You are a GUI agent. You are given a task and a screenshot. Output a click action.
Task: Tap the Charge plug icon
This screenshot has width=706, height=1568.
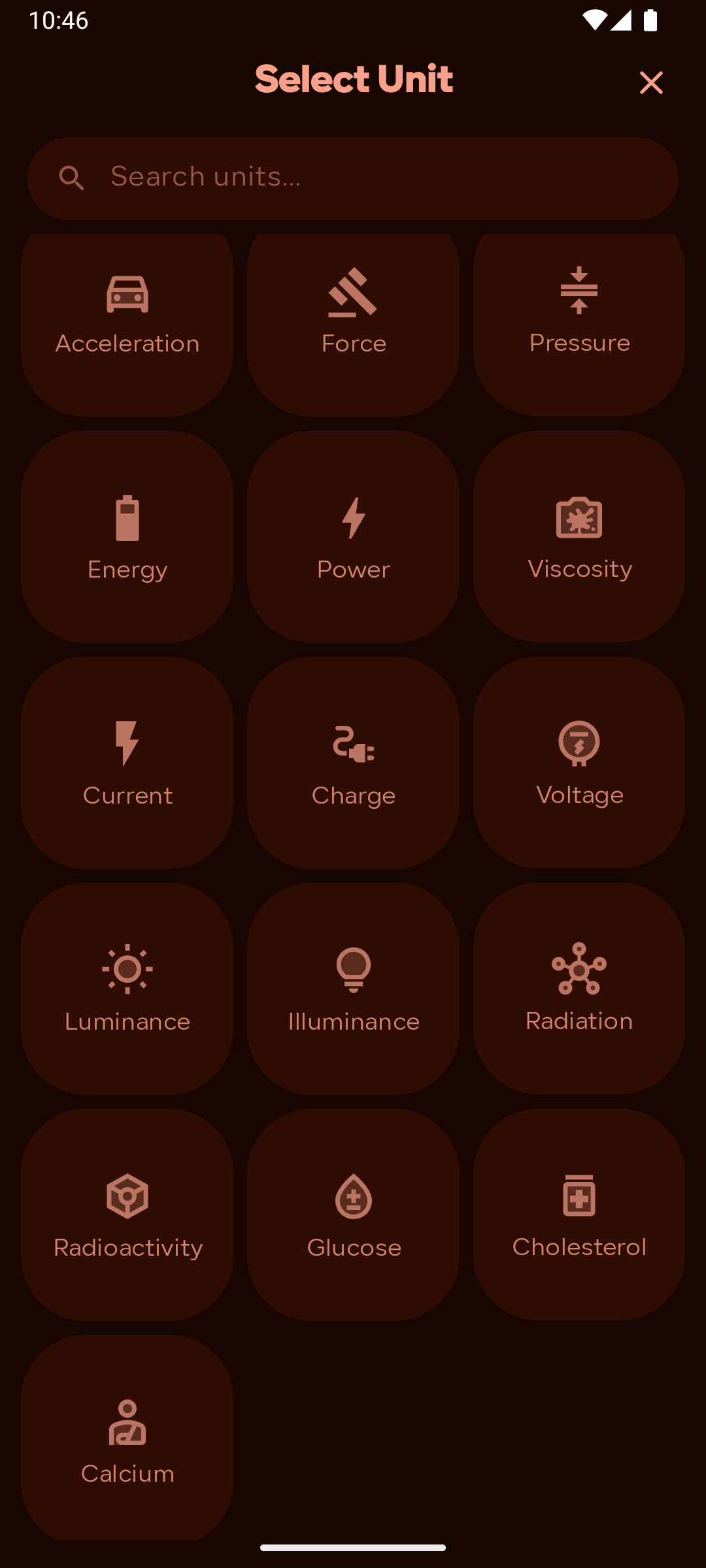pos(353,746)
